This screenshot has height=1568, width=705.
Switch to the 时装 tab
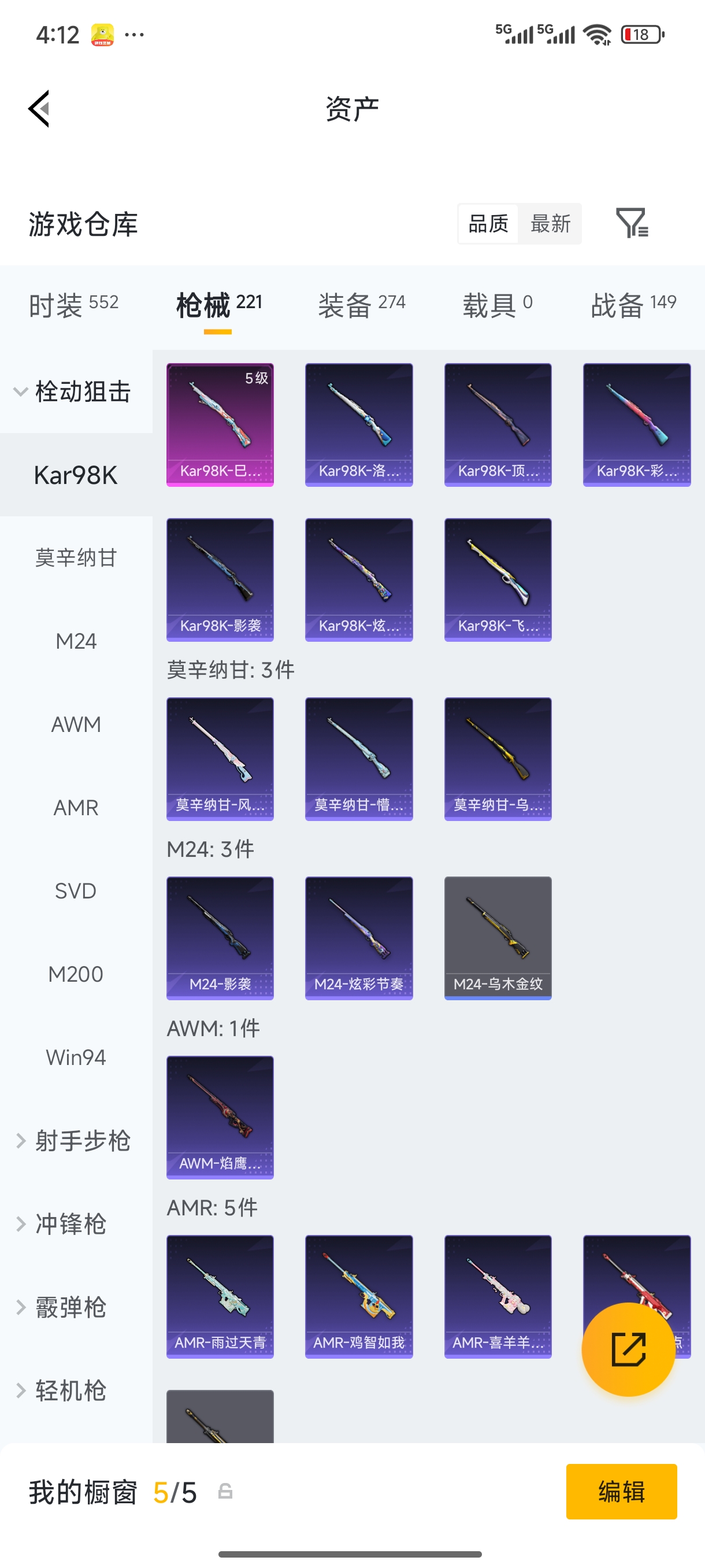tap(73, 304)
